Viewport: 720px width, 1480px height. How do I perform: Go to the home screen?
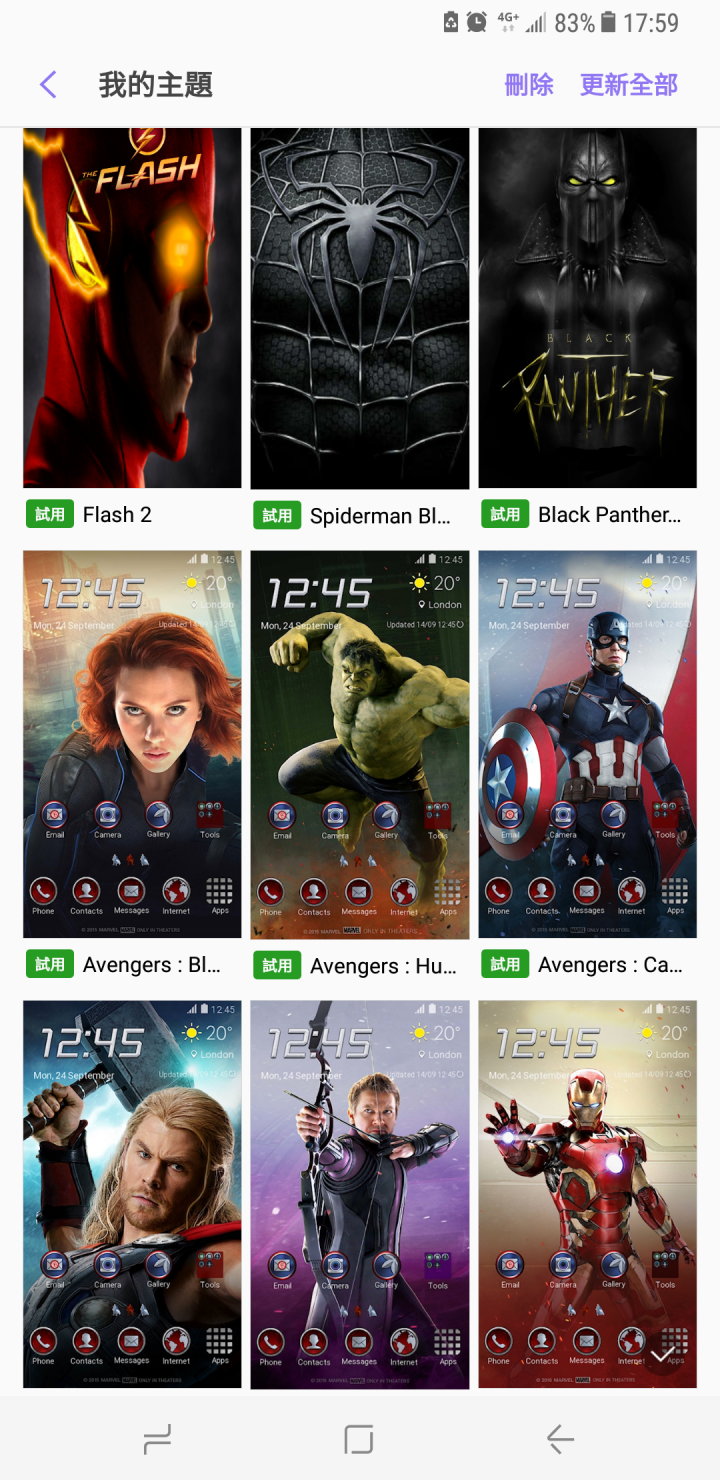[x=359, y=1439]
